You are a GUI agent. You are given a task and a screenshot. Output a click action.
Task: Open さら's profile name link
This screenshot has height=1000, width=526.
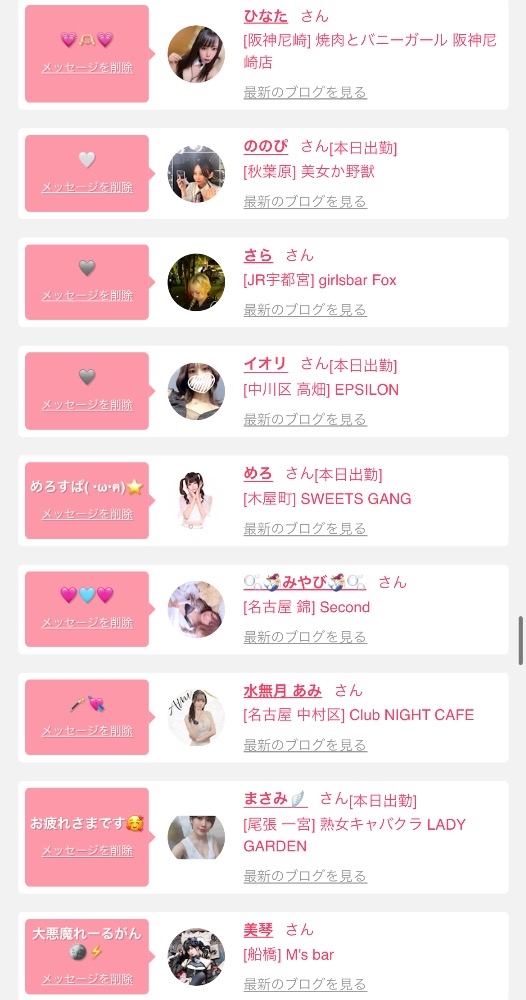click(258, 256)
